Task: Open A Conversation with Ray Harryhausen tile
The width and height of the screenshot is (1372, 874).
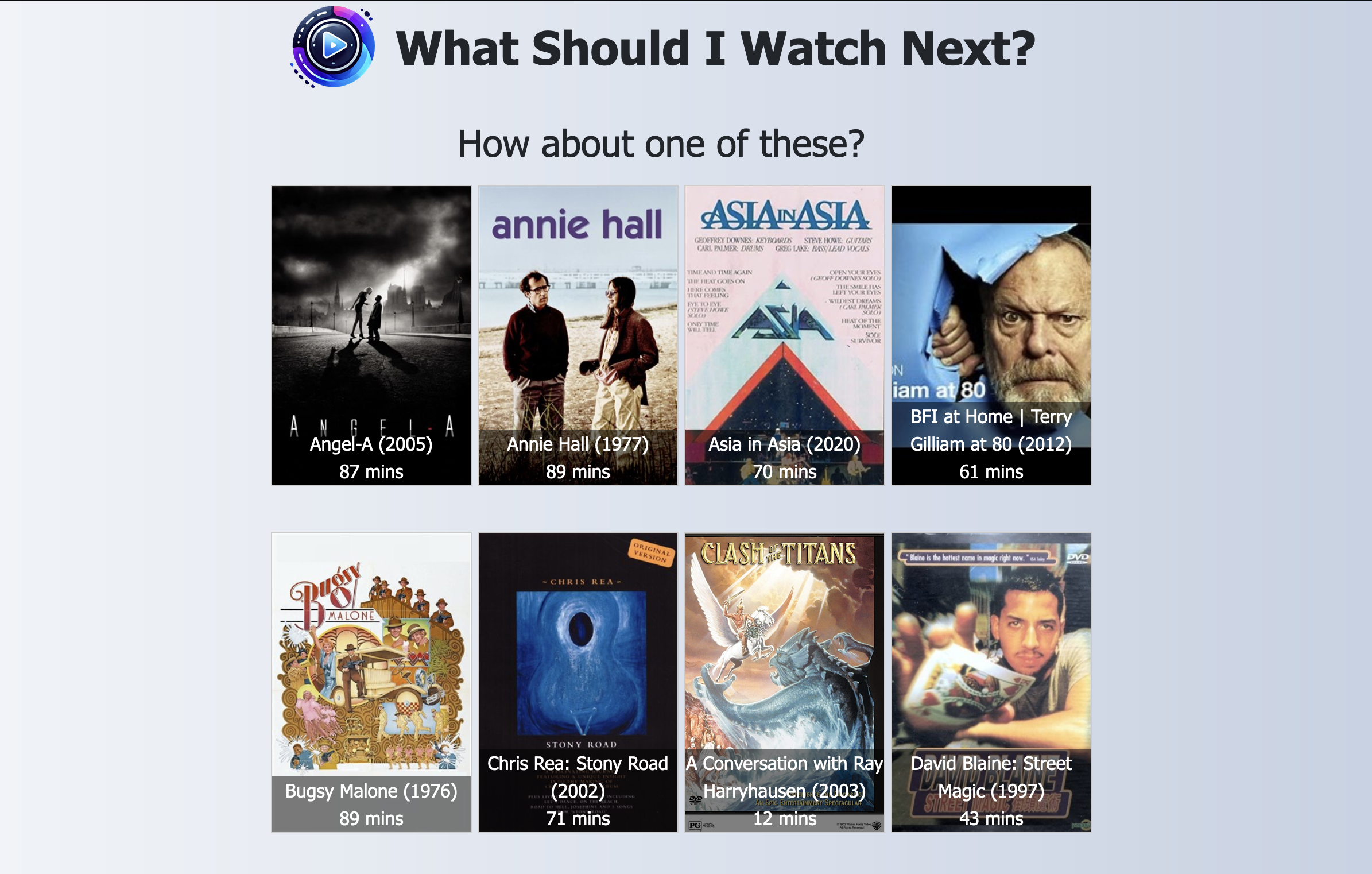Action: 784,682
